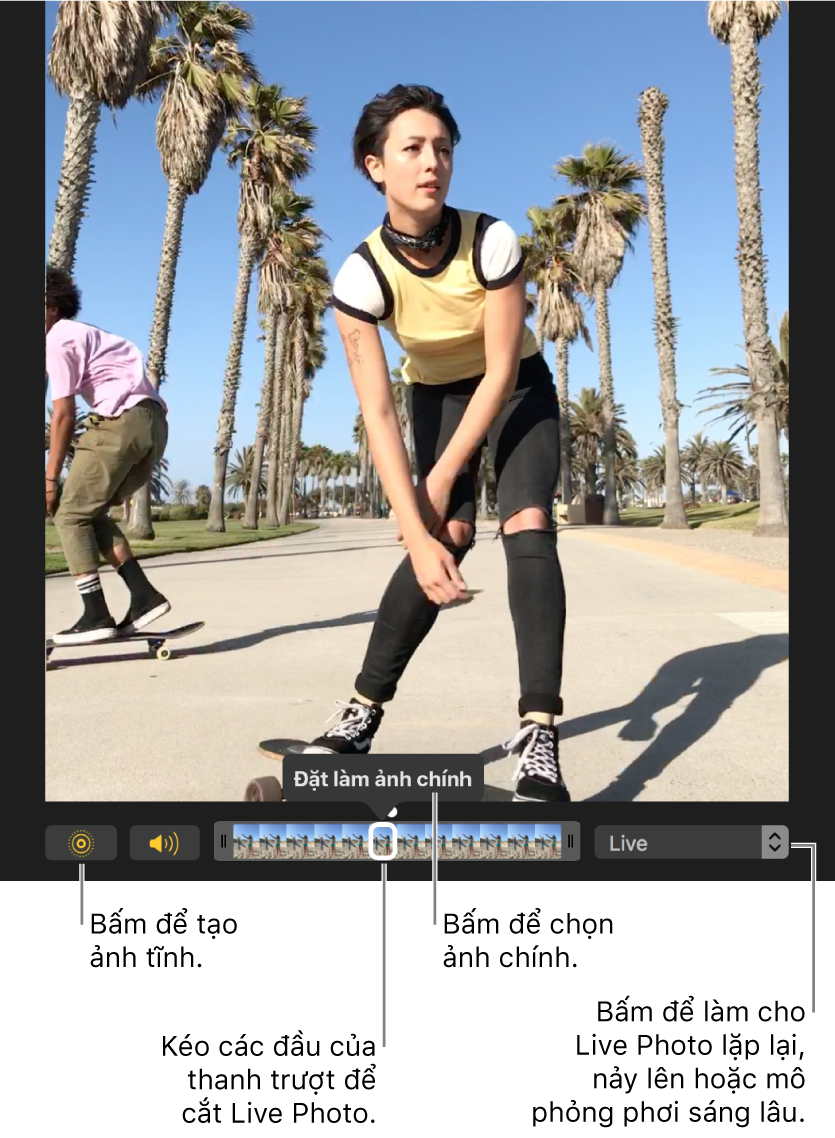Toggle the Live Photo button off
This screenshot has height=1138, width=835.
81,843
